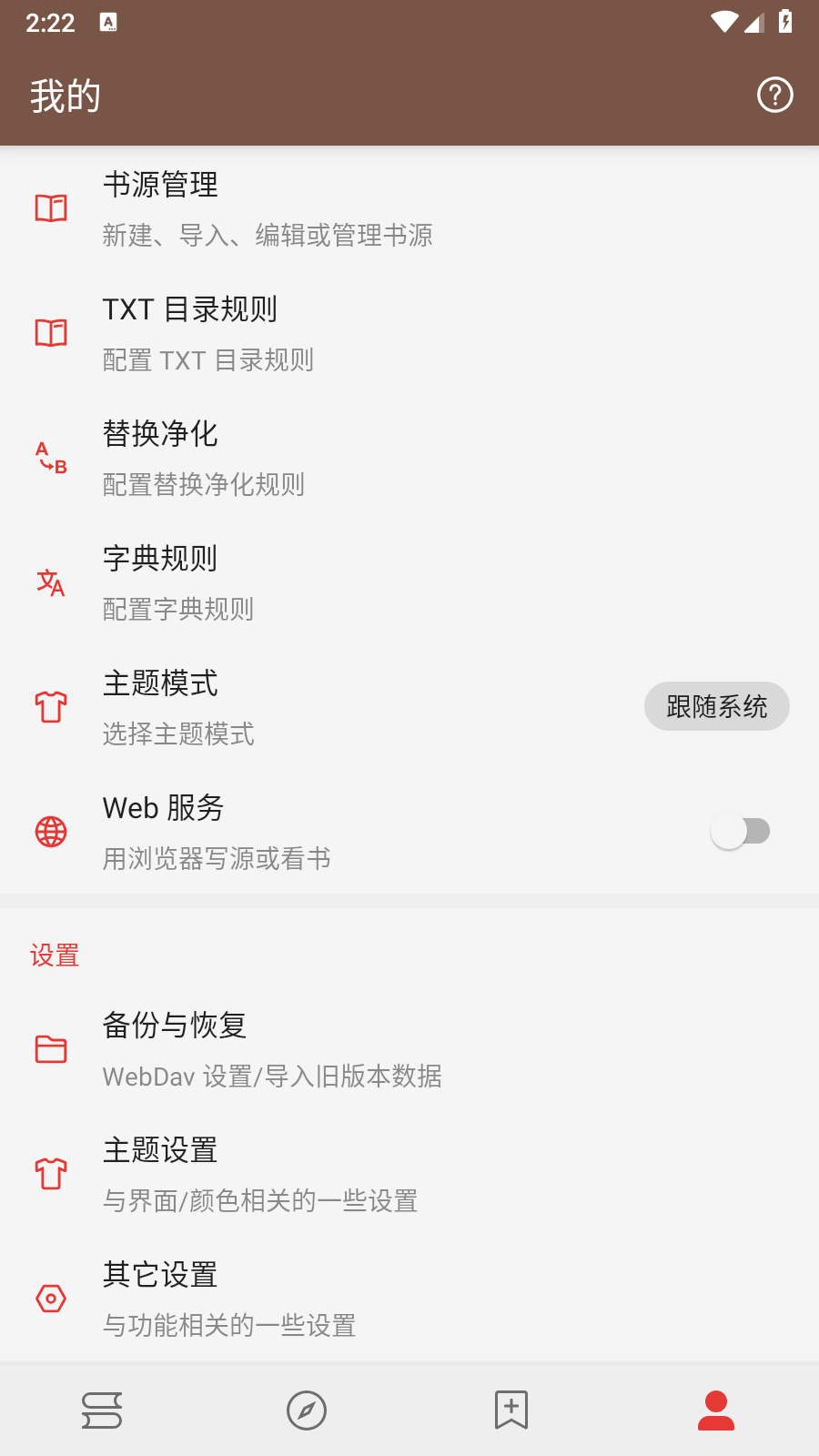Open 其它设置 other settings
This screenshot has width=819, height=1456.
click(409, 1299)
